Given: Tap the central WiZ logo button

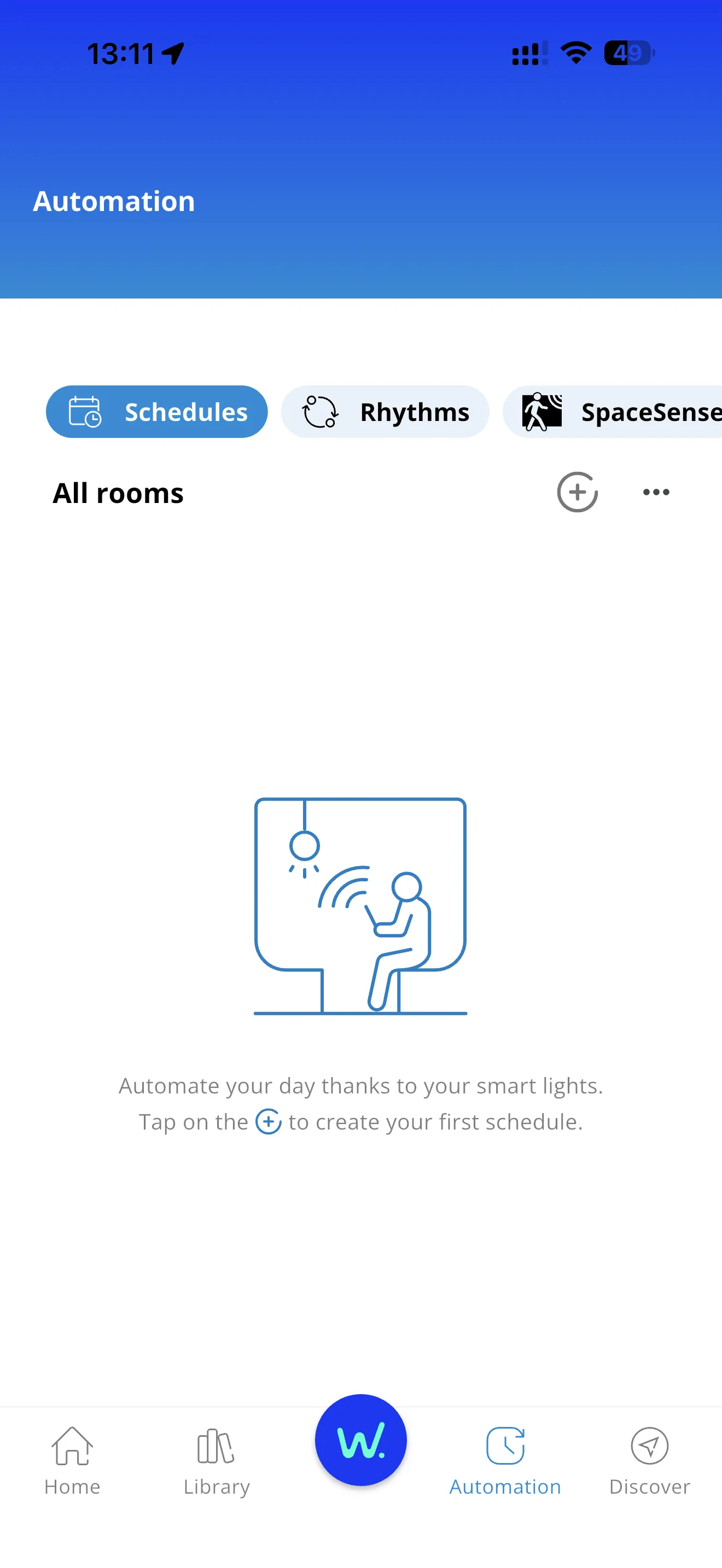Looking at the screenshot, I should click(360, 1439).
